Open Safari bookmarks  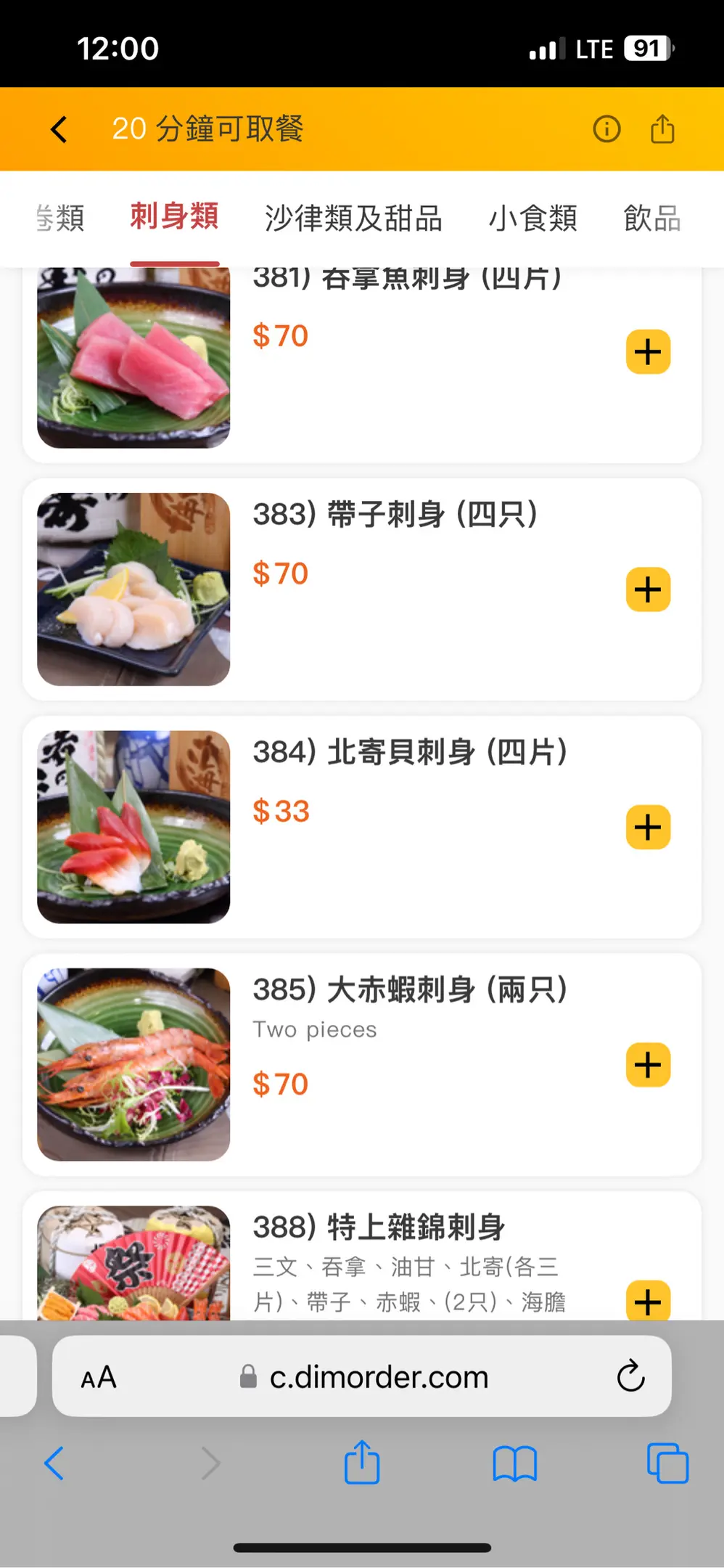point(514,1463)
